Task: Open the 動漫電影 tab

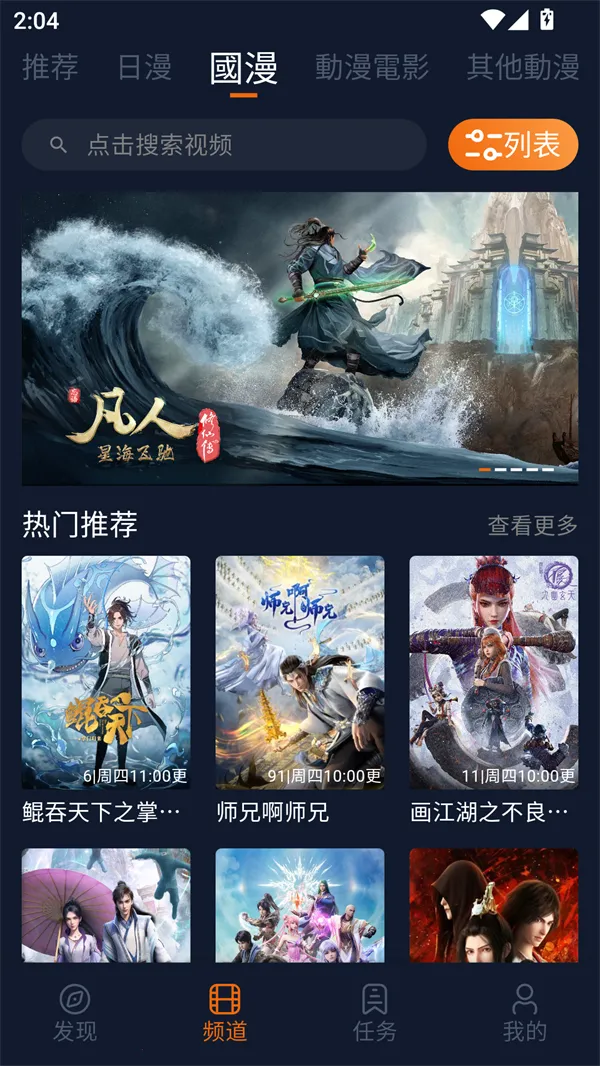Action: click(371, 67)
